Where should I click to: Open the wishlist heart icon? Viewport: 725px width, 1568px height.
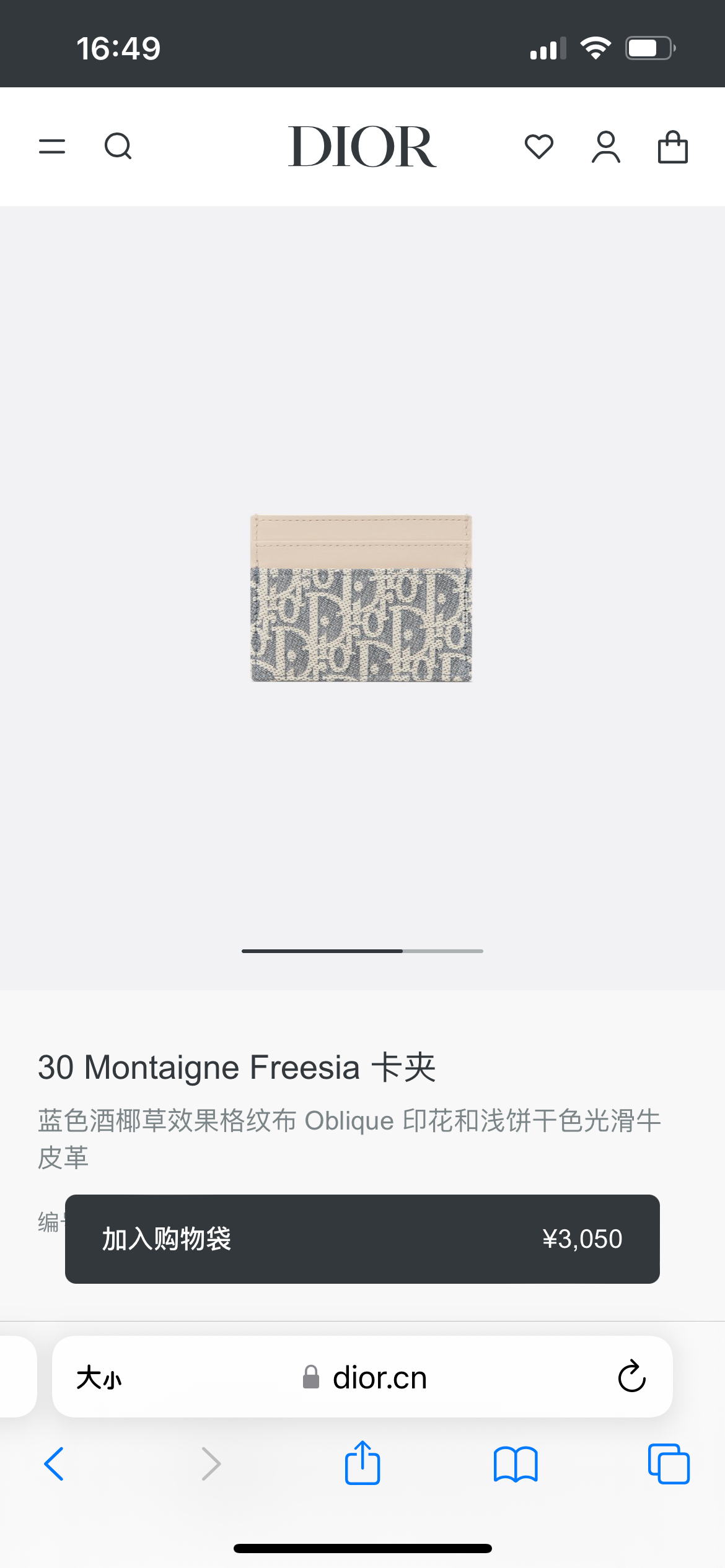[538, 147]
